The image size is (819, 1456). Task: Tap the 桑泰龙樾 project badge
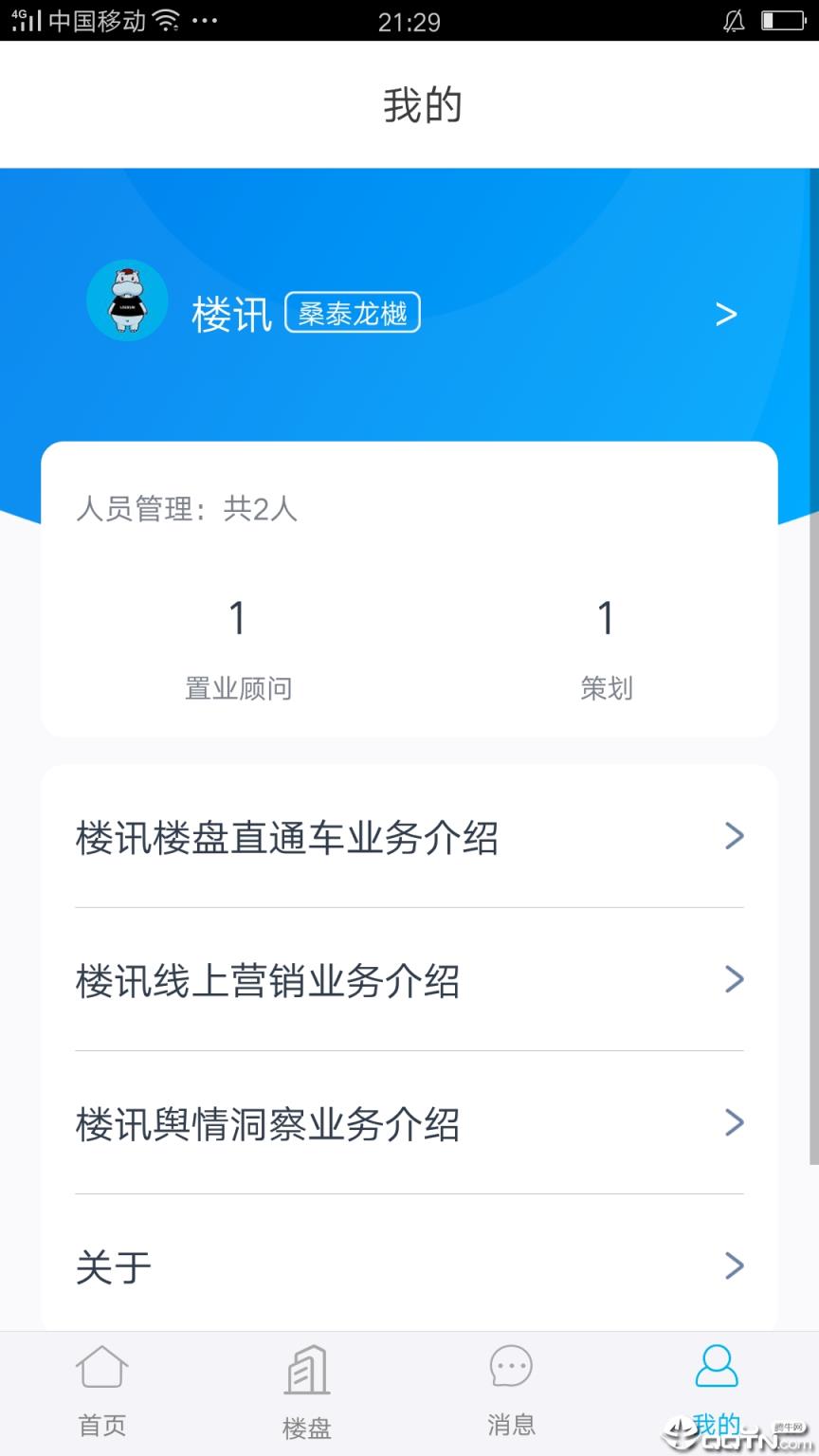353,312
